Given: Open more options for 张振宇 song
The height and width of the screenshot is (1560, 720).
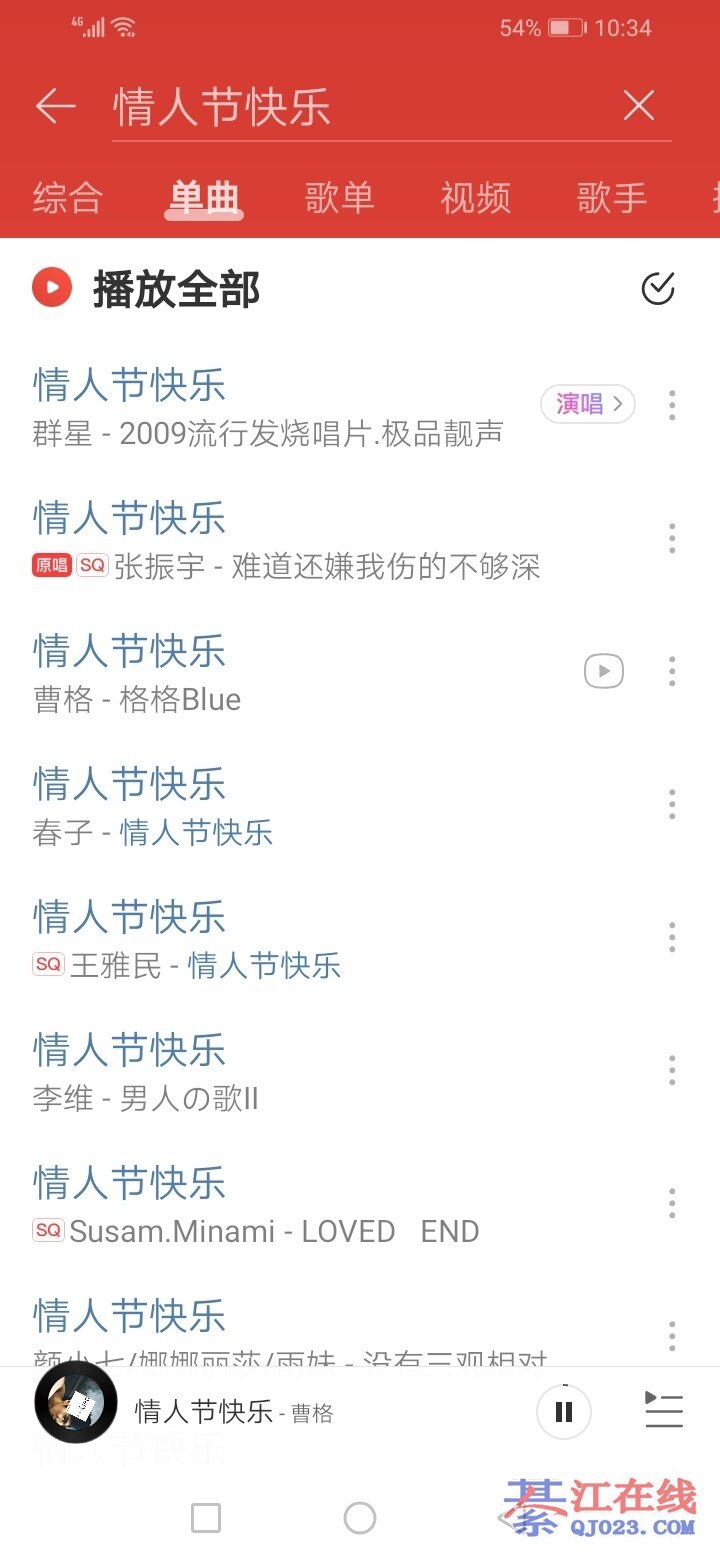Looking at the screenshot, I should point(672,538).
